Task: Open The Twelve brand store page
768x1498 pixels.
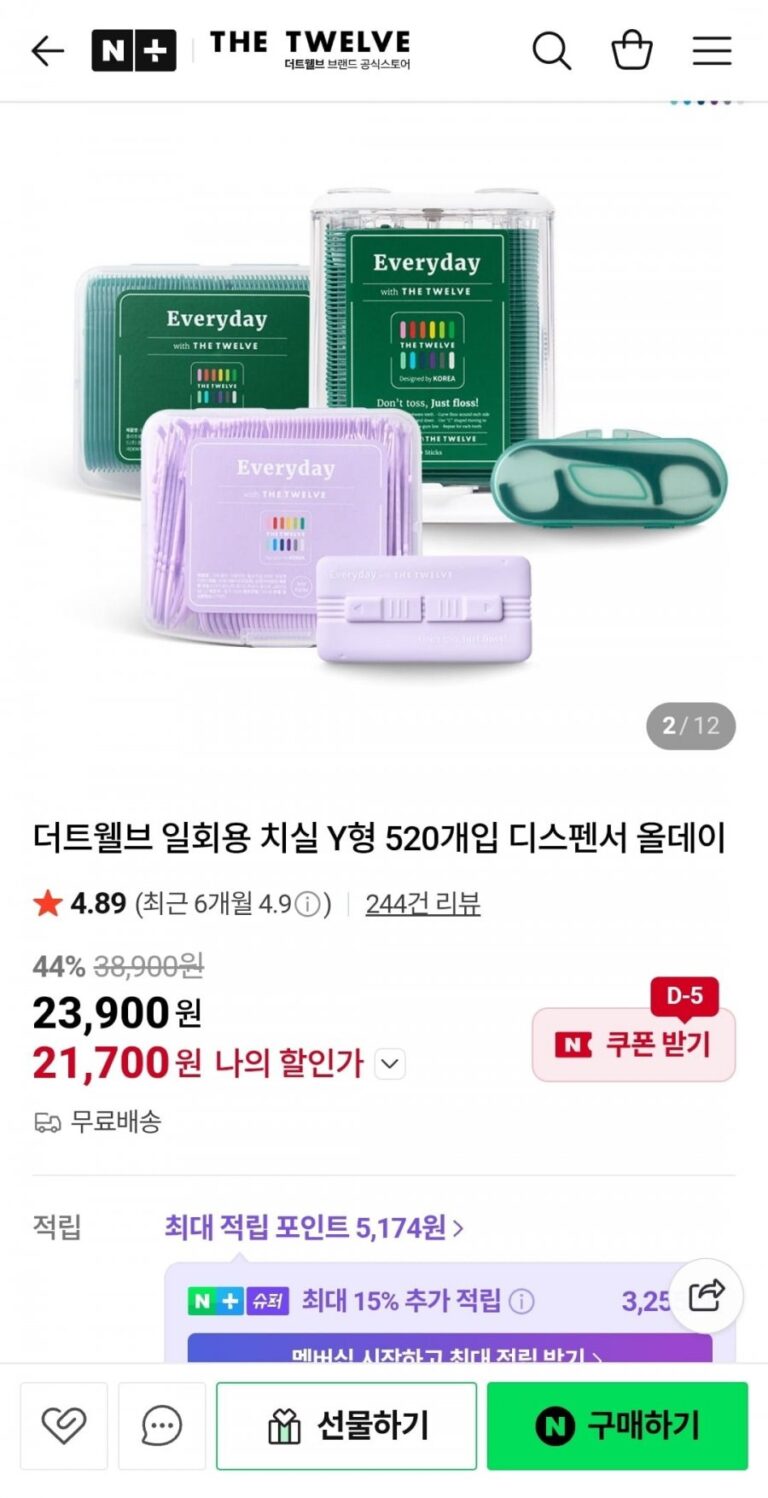Action: pyautogui.click(x=310, y=50)
